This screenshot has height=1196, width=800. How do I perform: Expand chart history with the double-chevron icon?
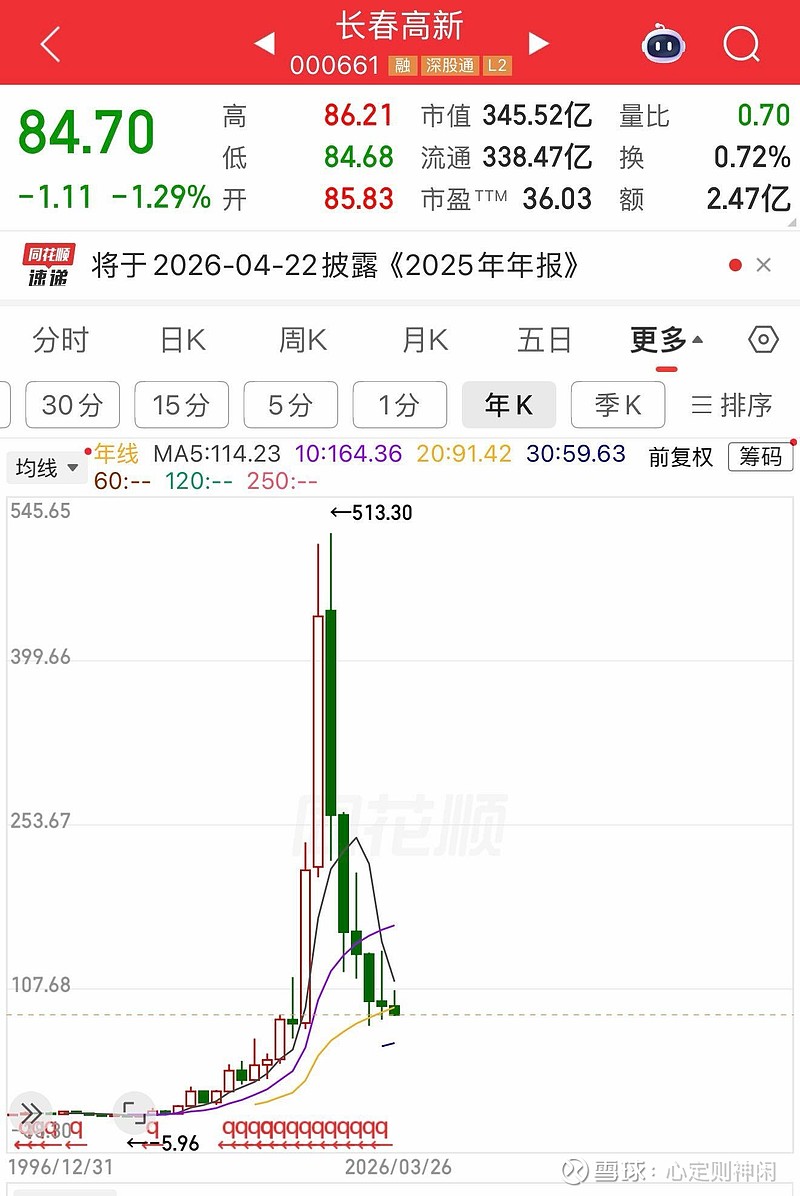[30, 1113]
